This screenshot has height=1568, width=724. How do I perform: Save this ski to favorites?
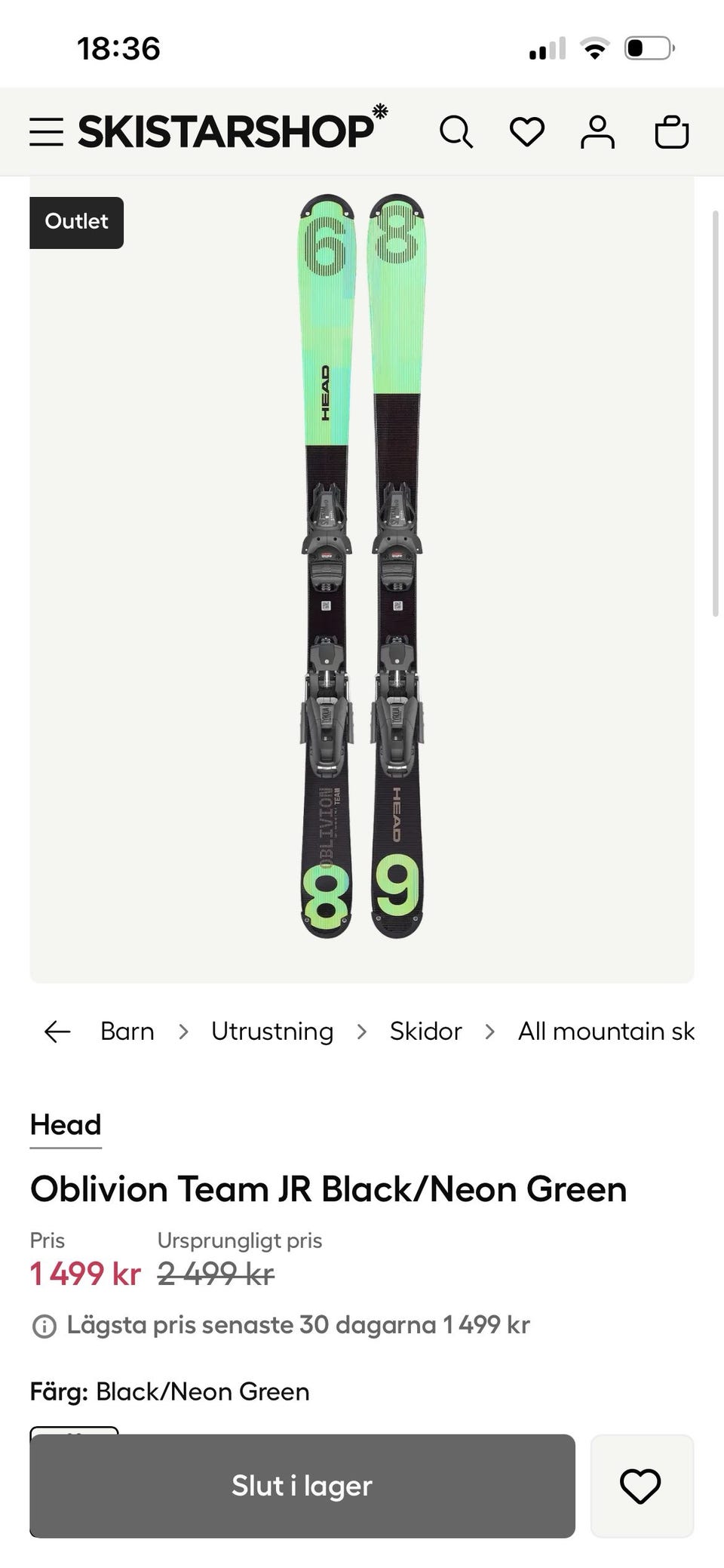(641, 1486)
